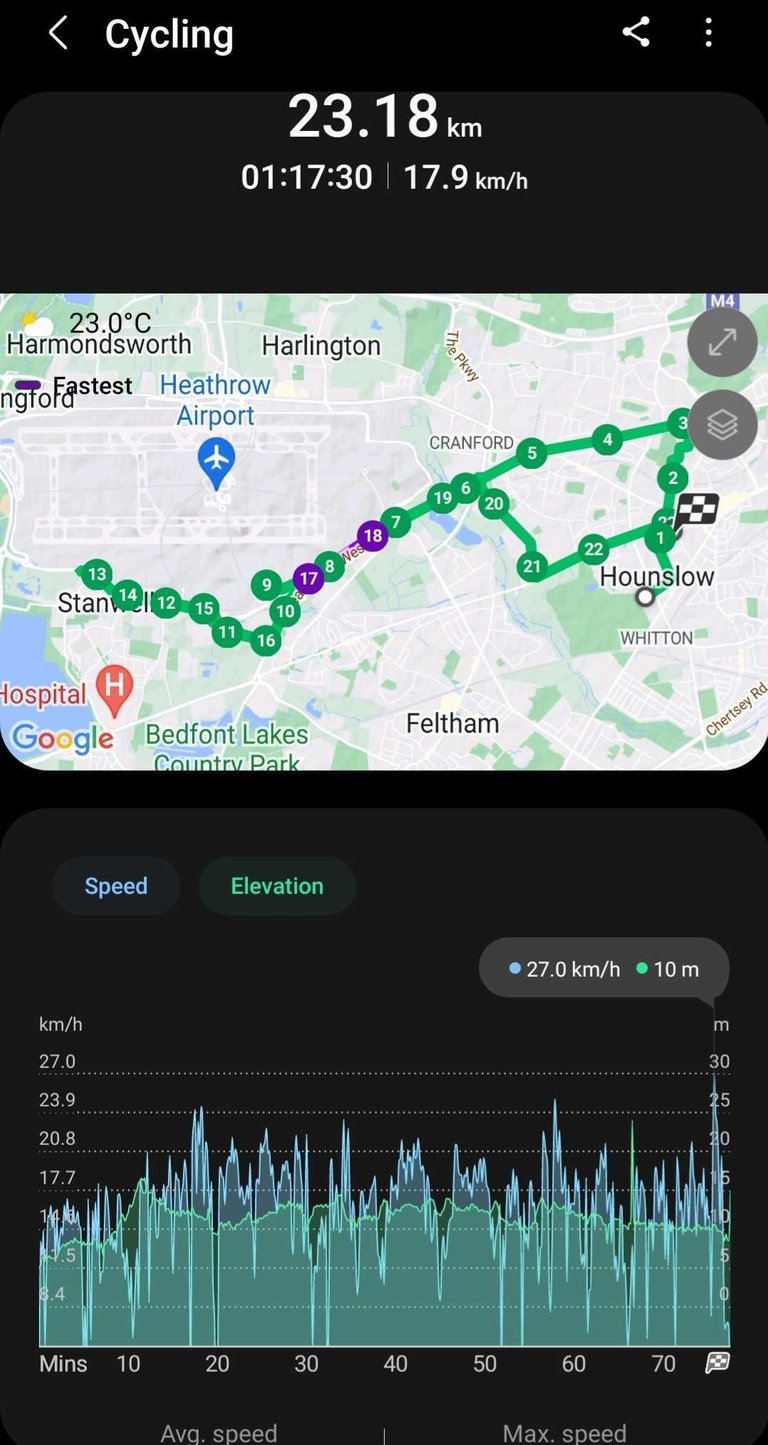The image size is (768, 1445).
Task: Go back from the Cycling screen
Action: click(58, 34)
